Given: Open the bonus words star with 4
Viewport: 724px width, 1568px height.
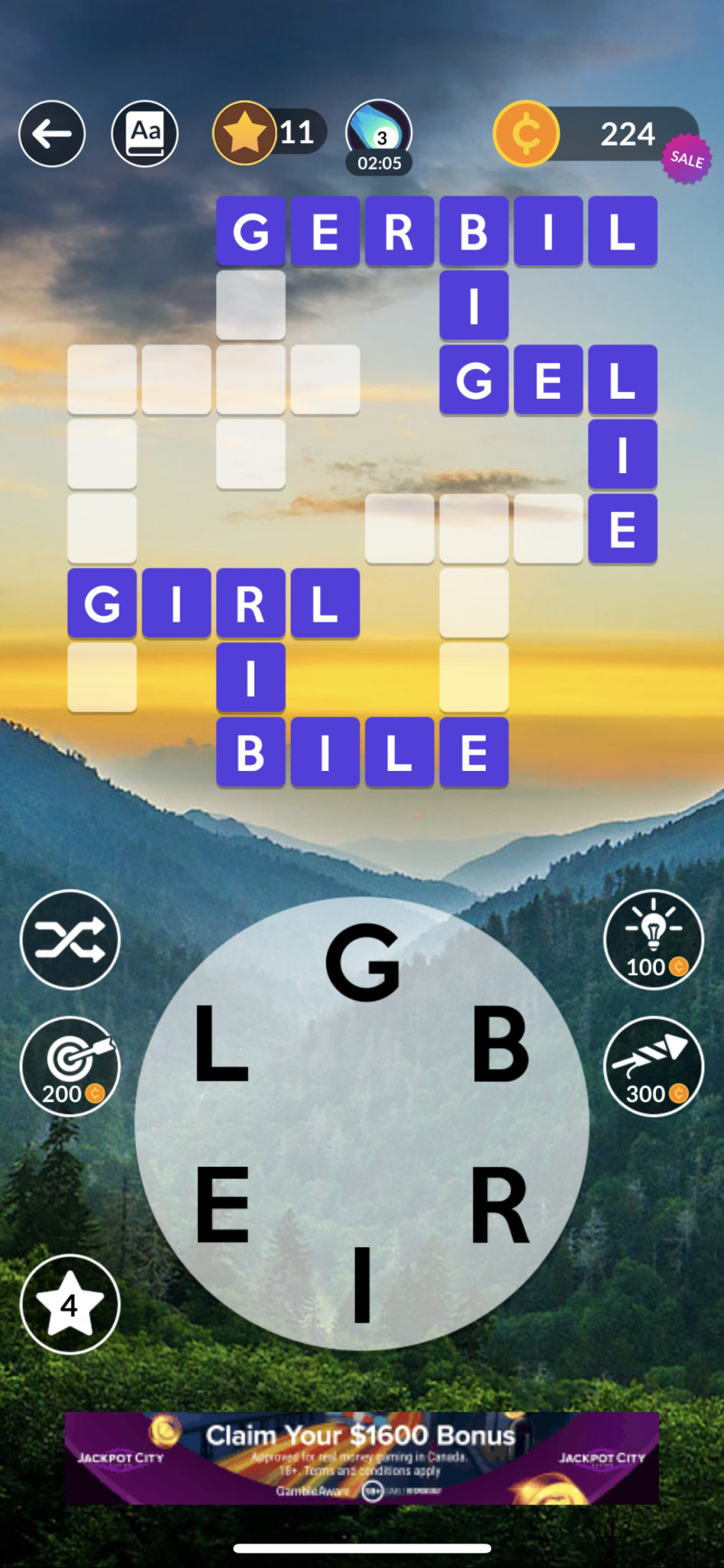Looking at the screenshot, I should click(x=70, y=1305).
